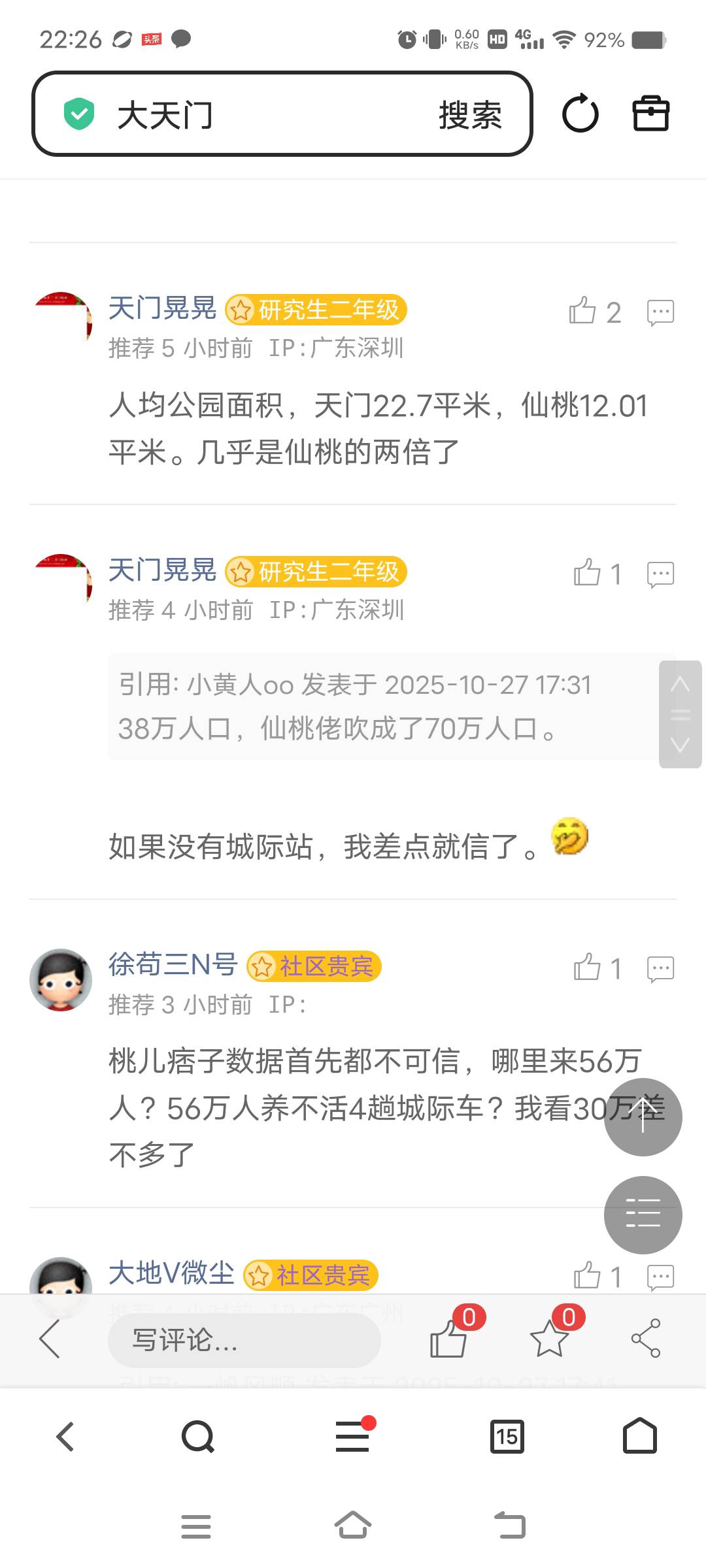Open the browser toolbox icon
Image resolution: width=706 pixels, height=1568 pixels.
[650, 114]
